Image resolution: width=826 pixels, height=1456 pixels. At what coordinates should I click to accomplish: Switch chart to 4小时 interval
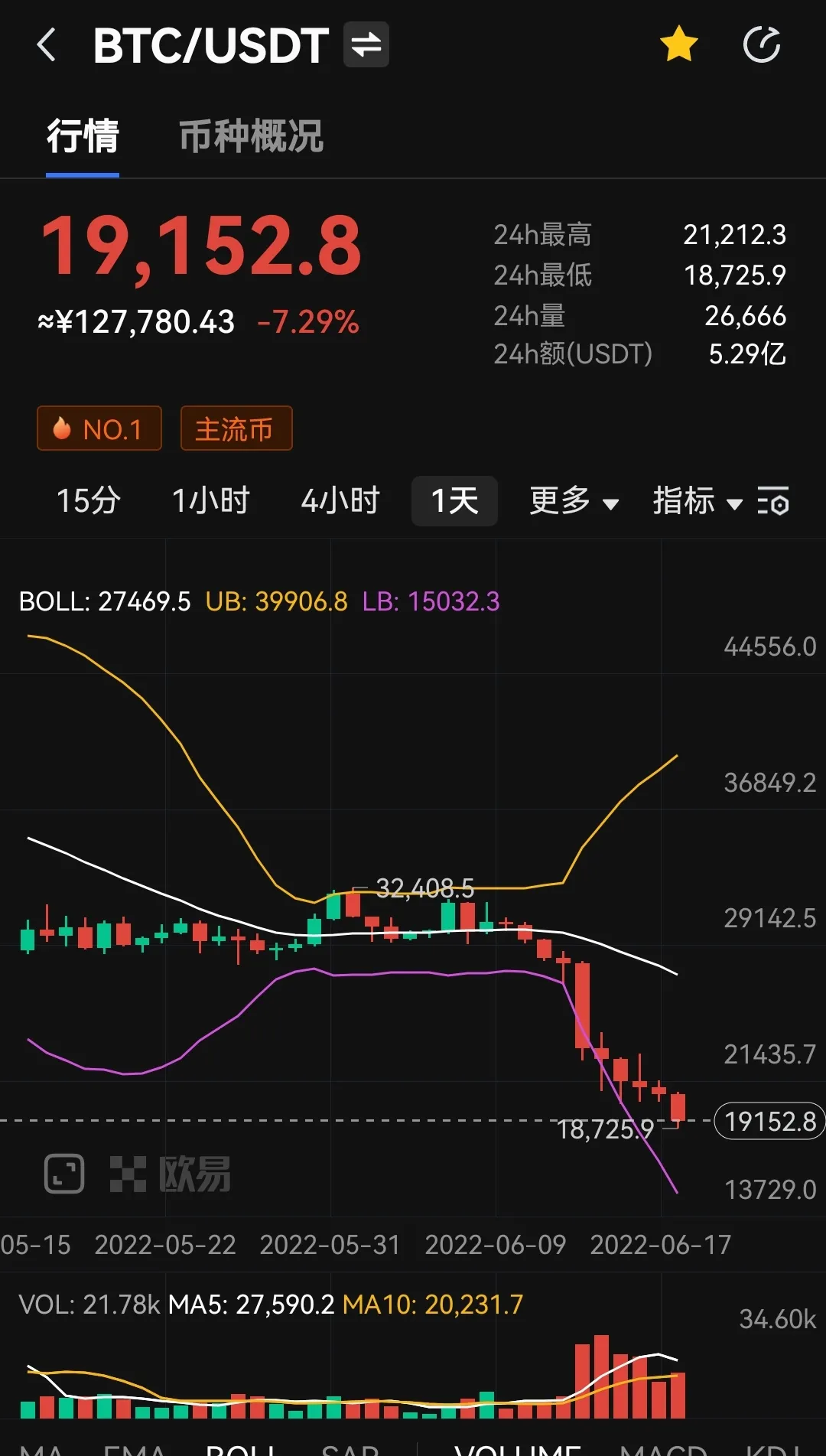(340, 501)
